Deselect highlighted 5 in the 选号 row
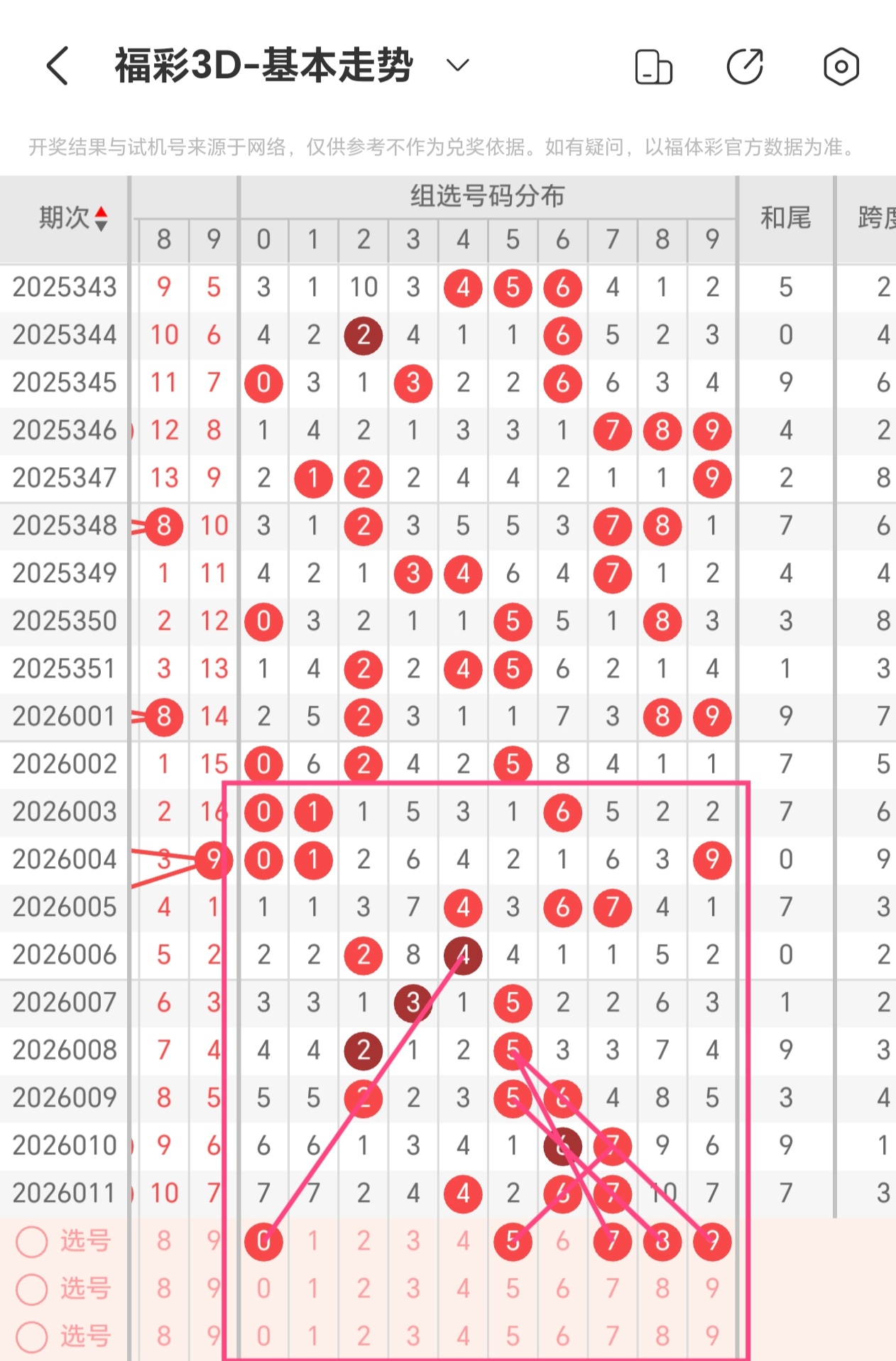This screenshot has width=896, height=1361. tap(513, 1240)
